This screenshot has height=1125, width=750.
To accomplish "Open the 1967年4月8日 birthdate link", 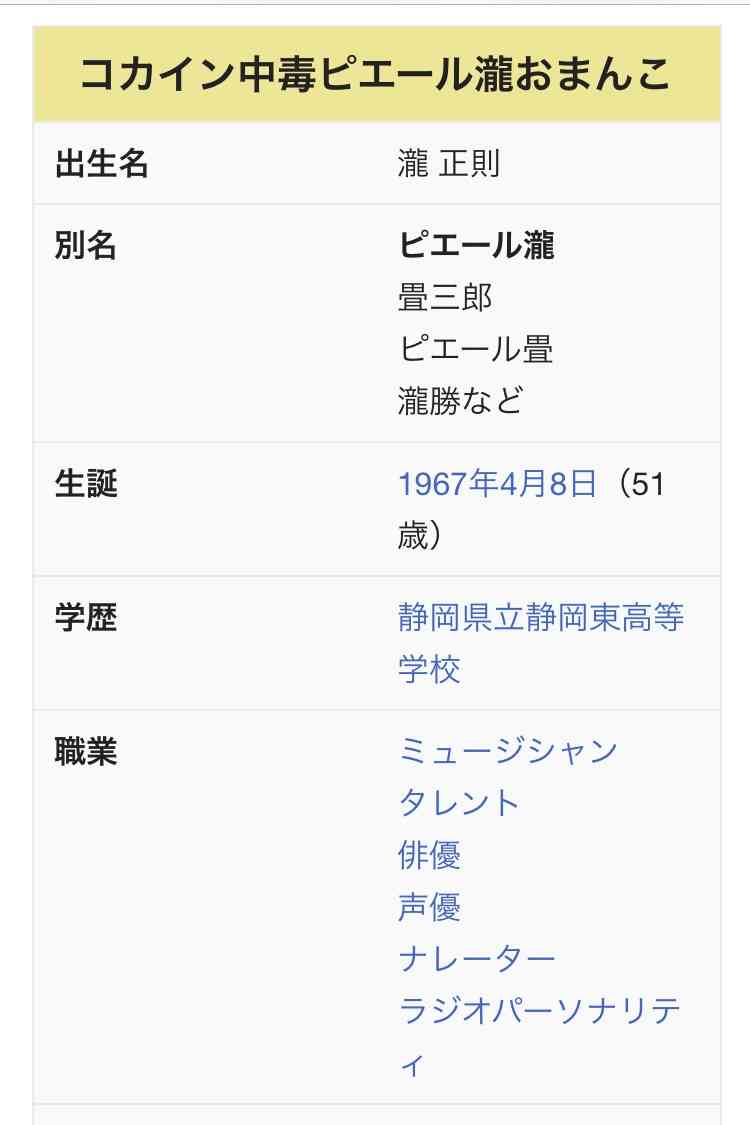I will pyautogui.click(x=497, y=484).
